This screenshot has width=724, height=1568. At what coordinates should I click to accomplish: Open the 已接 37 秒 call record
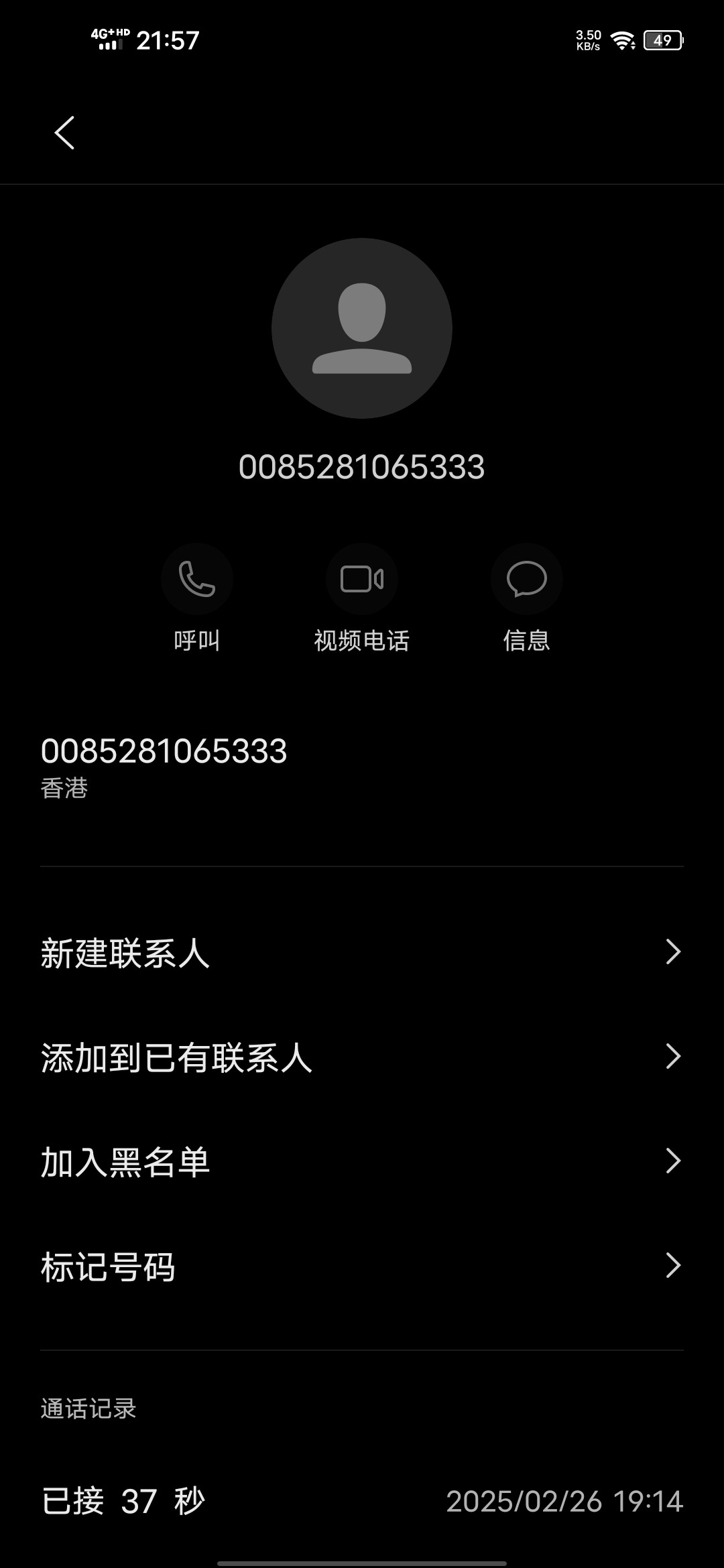coord(362,1501)
